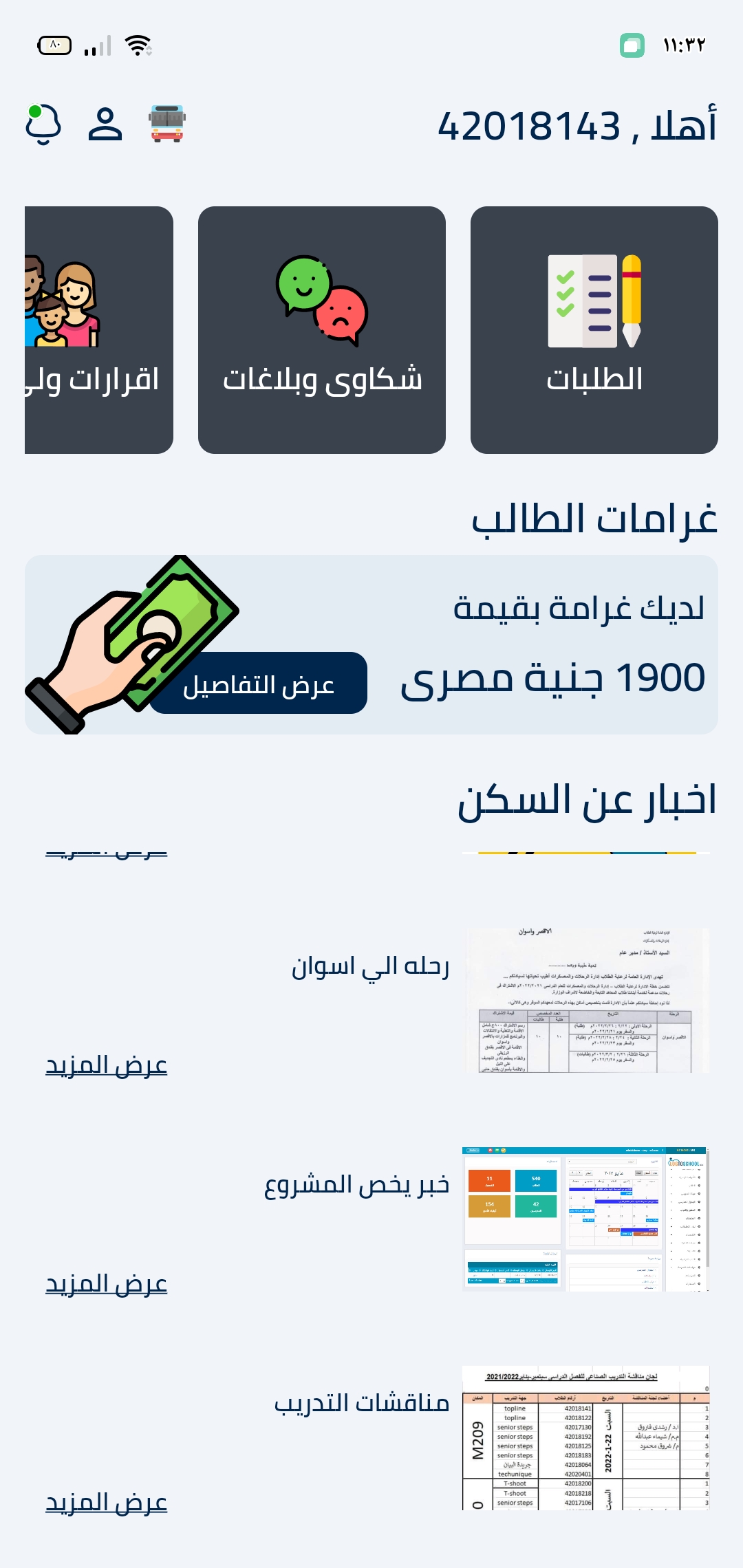Open the رحله الي اسوان news image

[x=586, y=1001]
